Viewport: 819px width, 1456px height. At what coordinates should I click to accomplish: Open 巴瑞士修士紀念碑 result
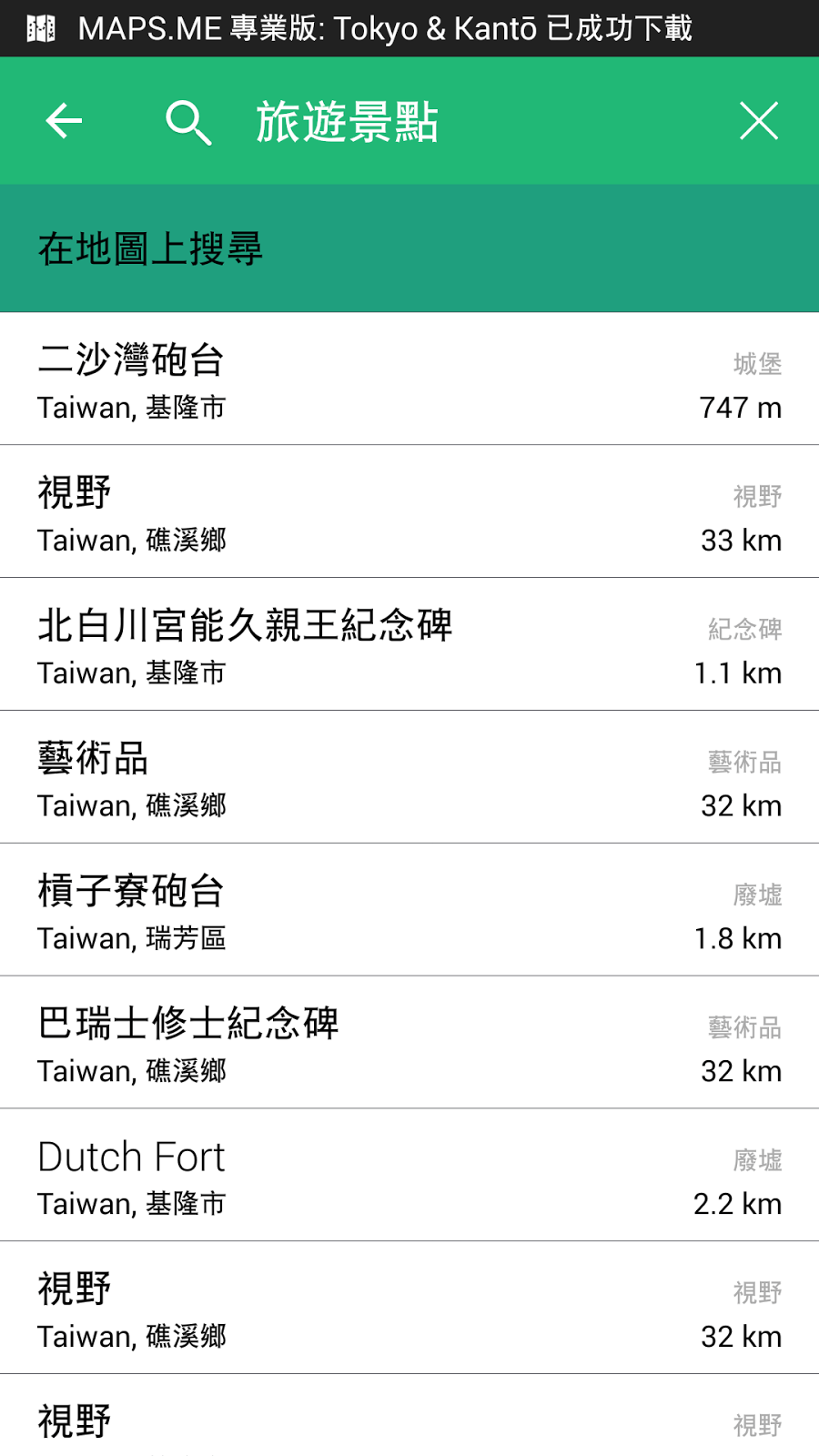pyautogui.click(x=409, y=1044)
